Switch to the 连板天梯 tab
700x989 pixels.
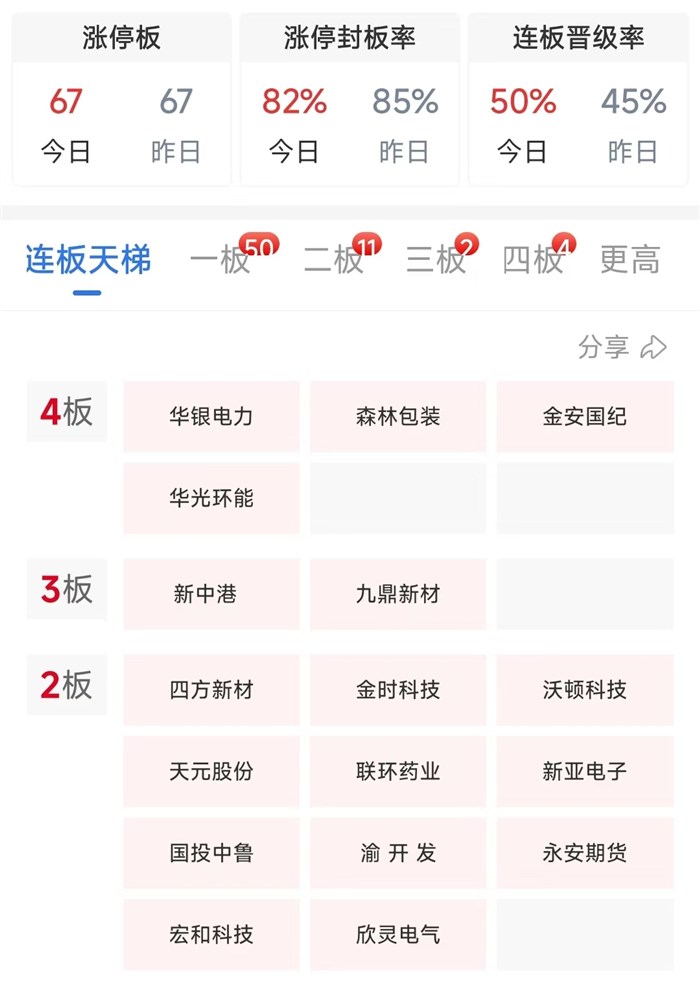(88, 261)
